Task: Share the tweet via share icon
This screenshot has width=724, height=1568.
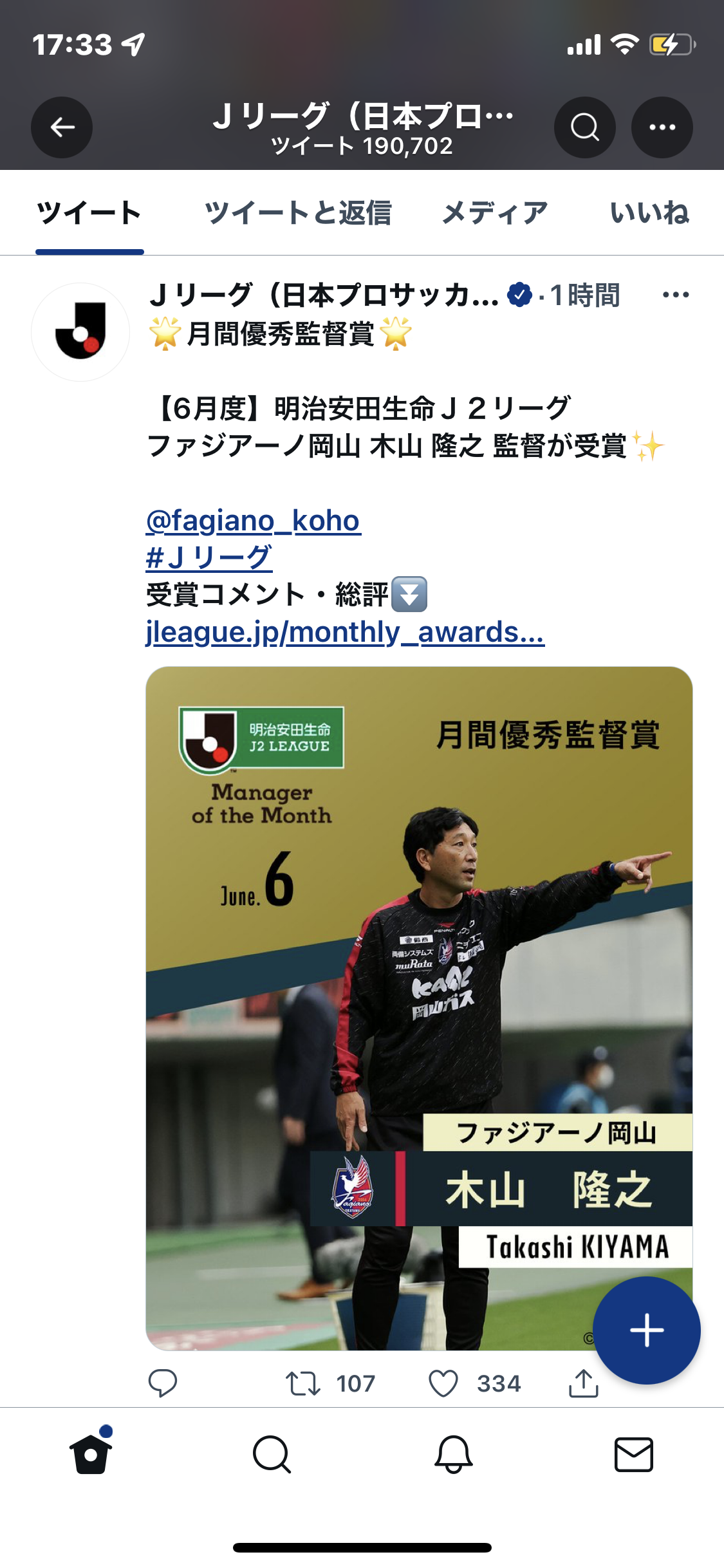Action: point(583,1383)
